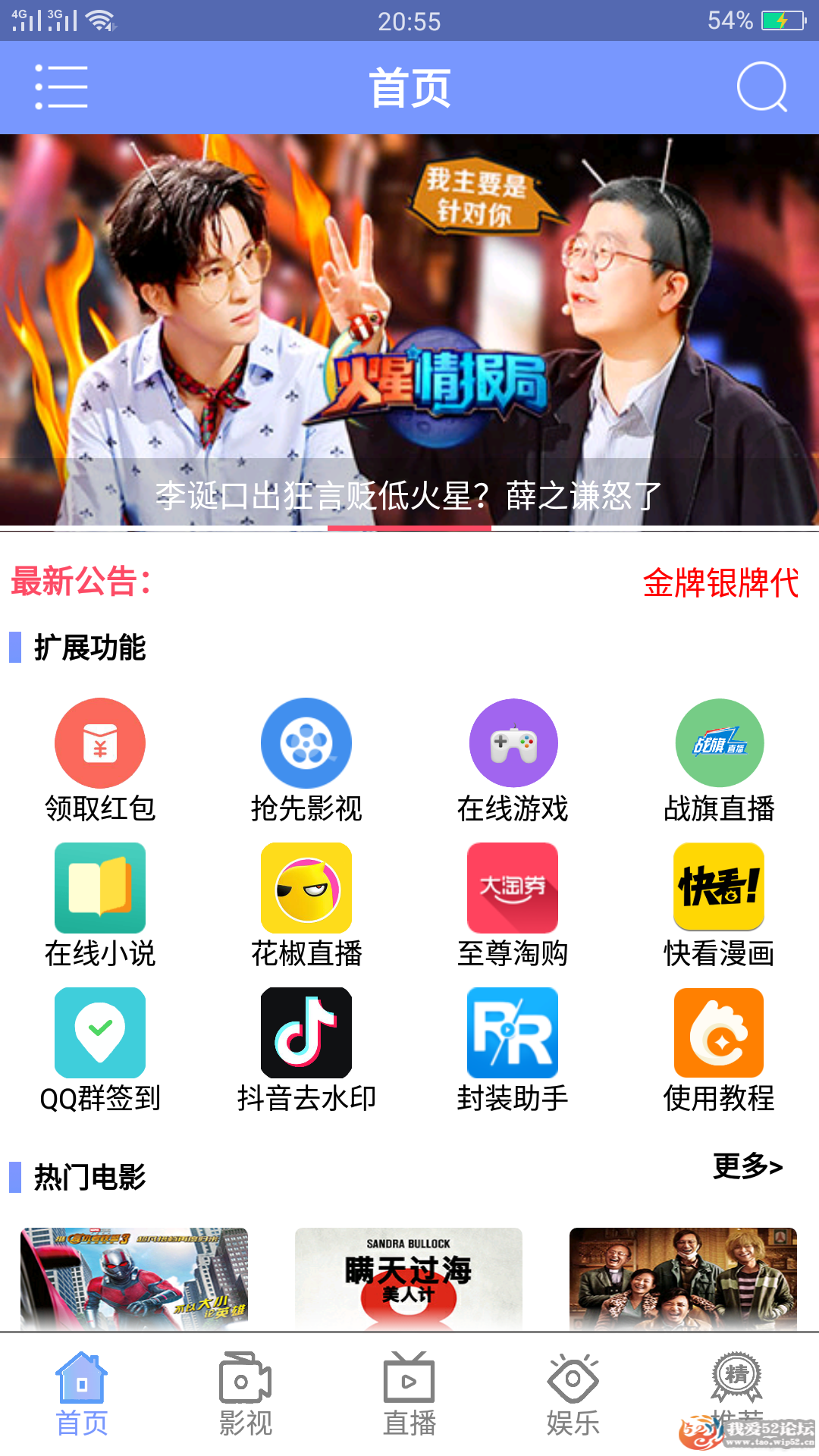Open 快看漫画
This screenshot has width=819, height=1456.
[x=719, y=888]
